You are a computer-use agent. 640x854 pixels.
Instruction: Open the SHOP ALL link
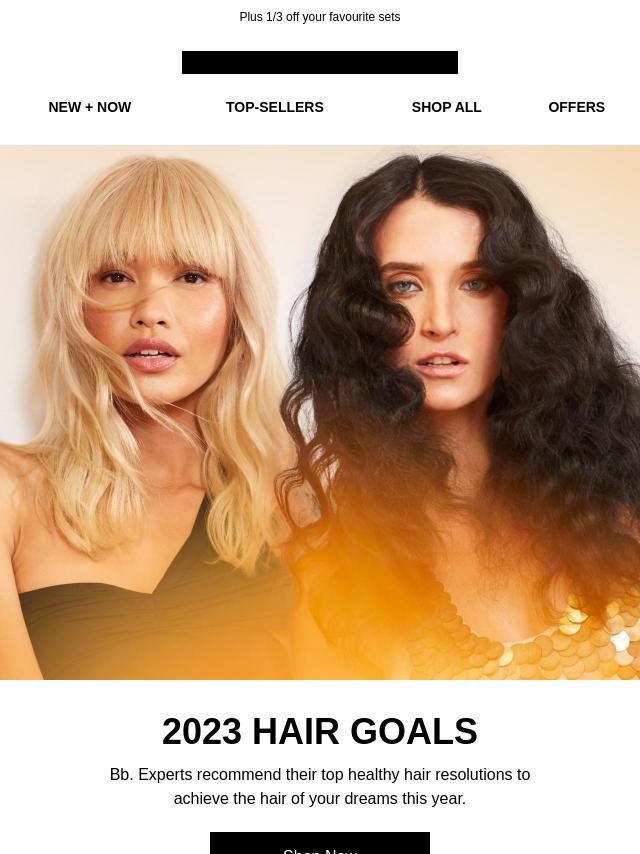[x=446, y=107]
